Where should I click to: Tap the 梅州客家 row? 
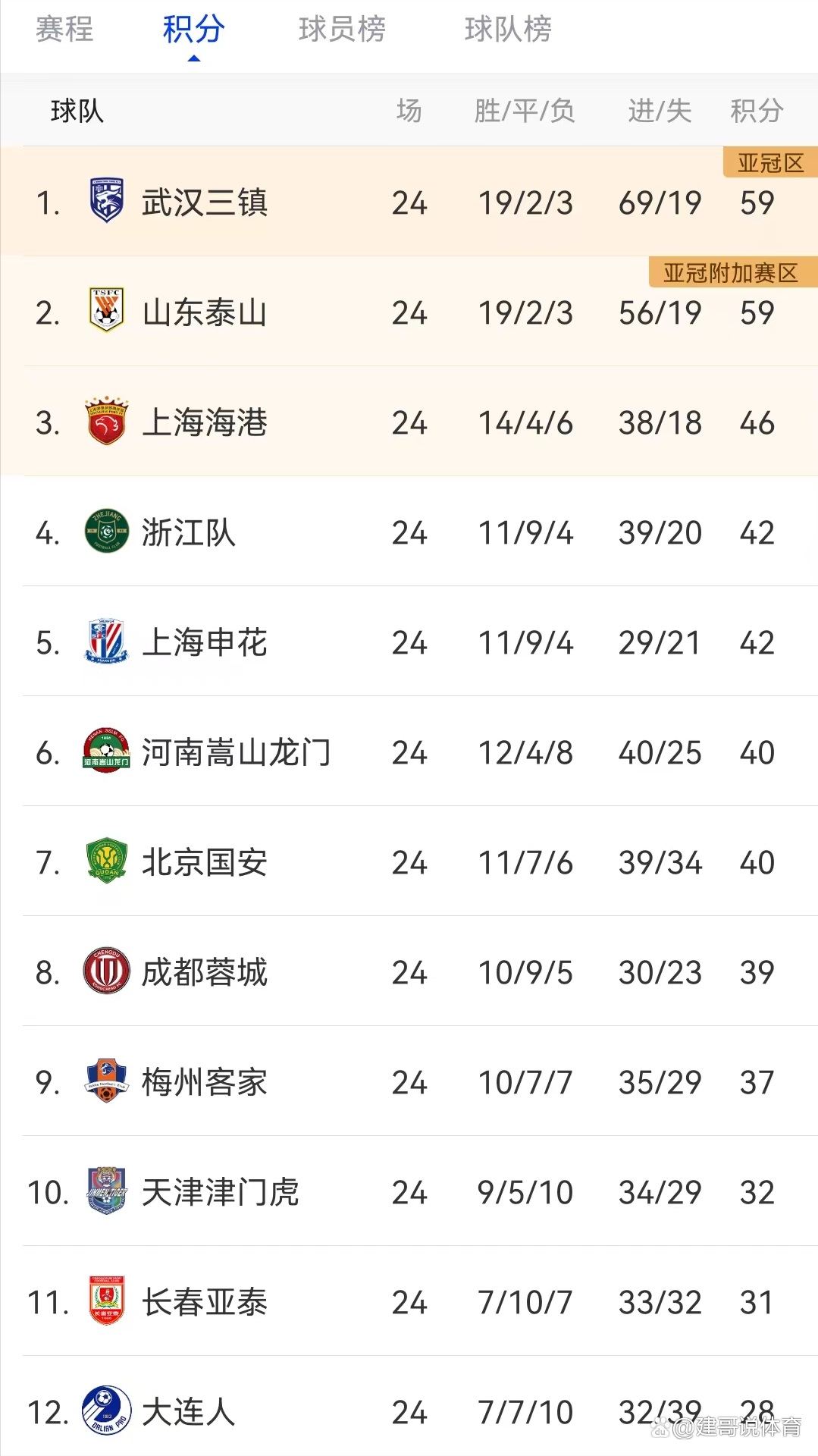[205, 1082]
